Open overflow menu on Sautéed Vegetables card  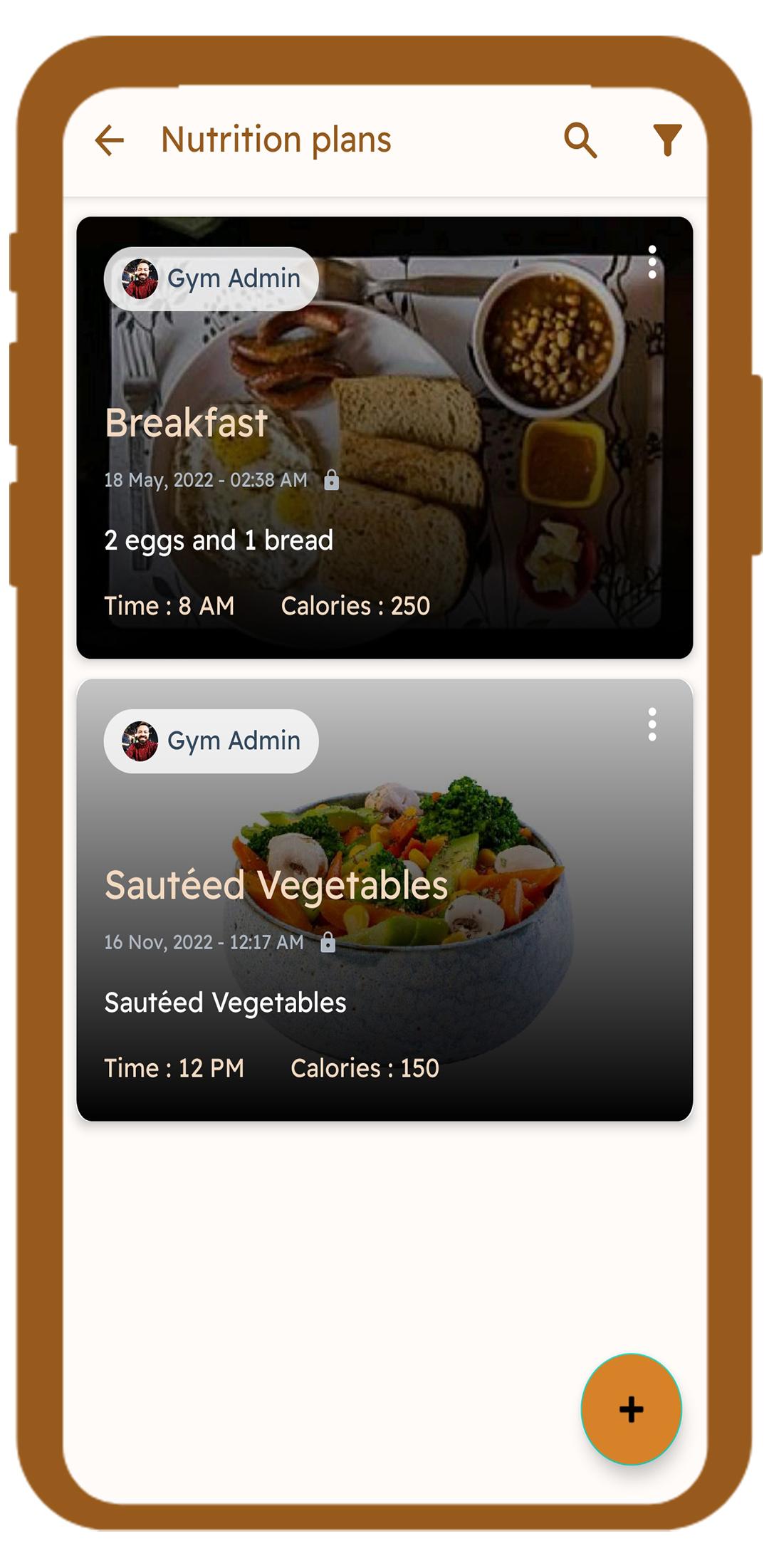point(652,724)
